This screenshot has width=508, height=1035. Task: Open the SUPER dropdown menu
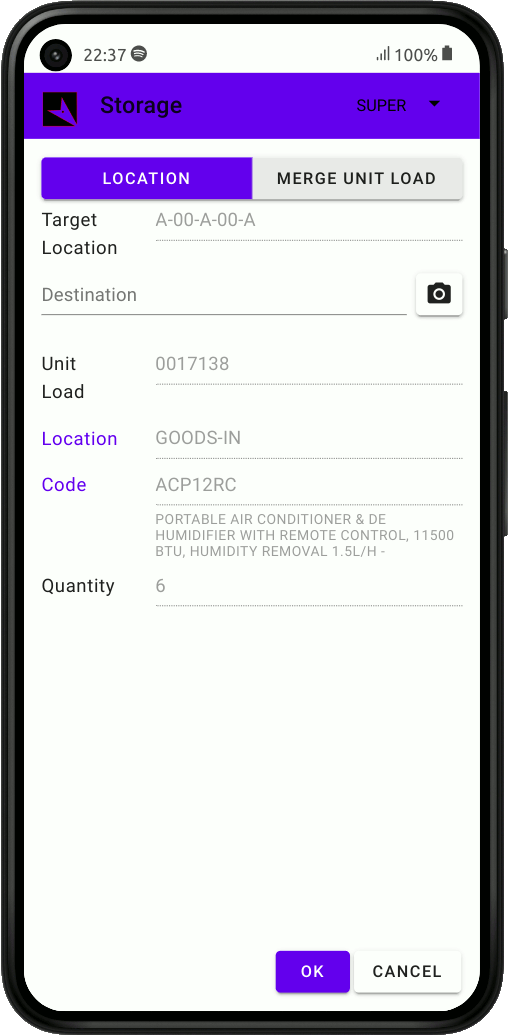[398, 106]
